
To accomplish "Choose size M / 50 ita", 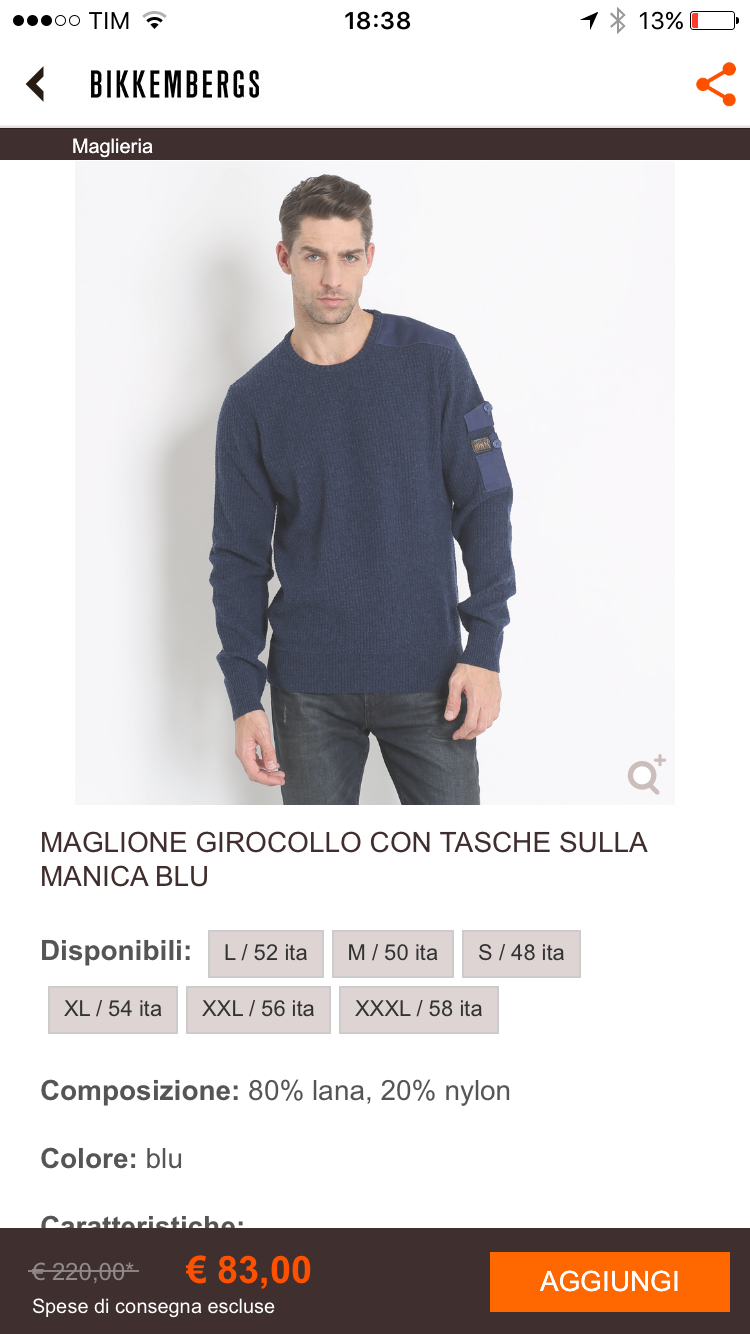I will 392,953.
